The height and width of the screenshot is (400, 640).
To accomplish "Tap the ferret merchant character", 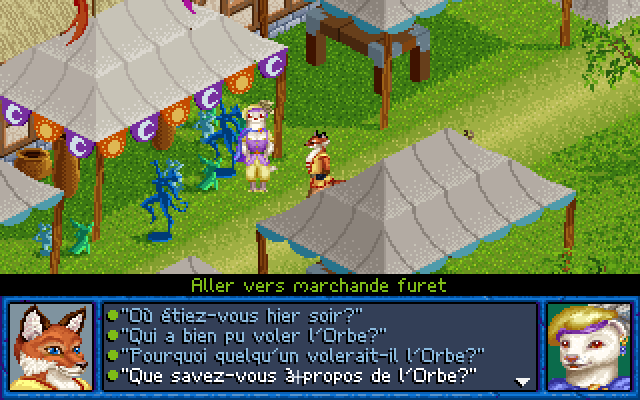I will pos(258,148).
